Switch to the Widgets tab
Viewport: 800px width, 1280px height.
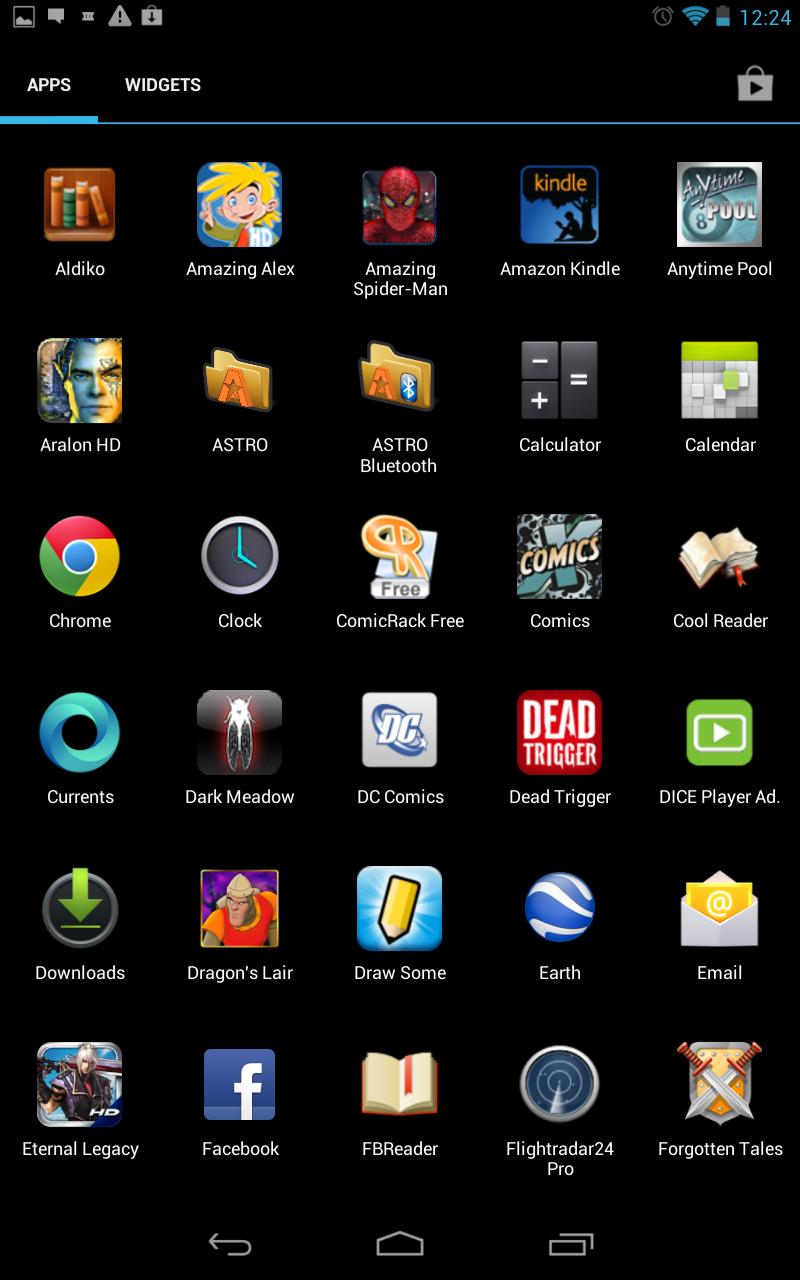(163, 85)
